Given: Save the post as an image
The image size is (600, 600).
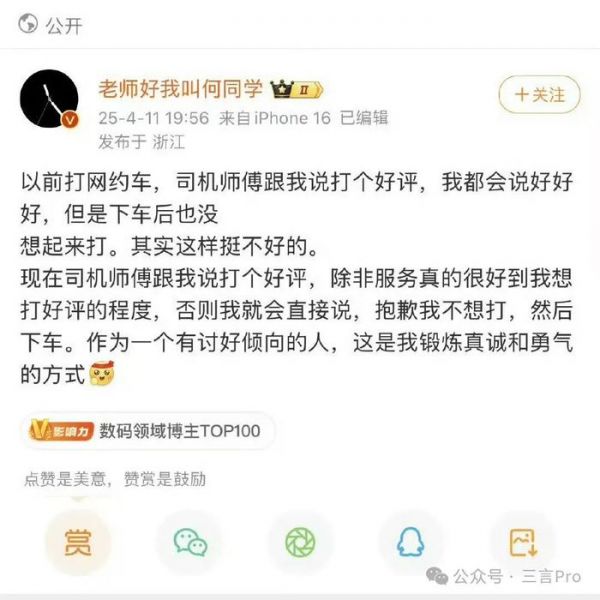Looking at the screenshot, I should click(x=523, y=541).
